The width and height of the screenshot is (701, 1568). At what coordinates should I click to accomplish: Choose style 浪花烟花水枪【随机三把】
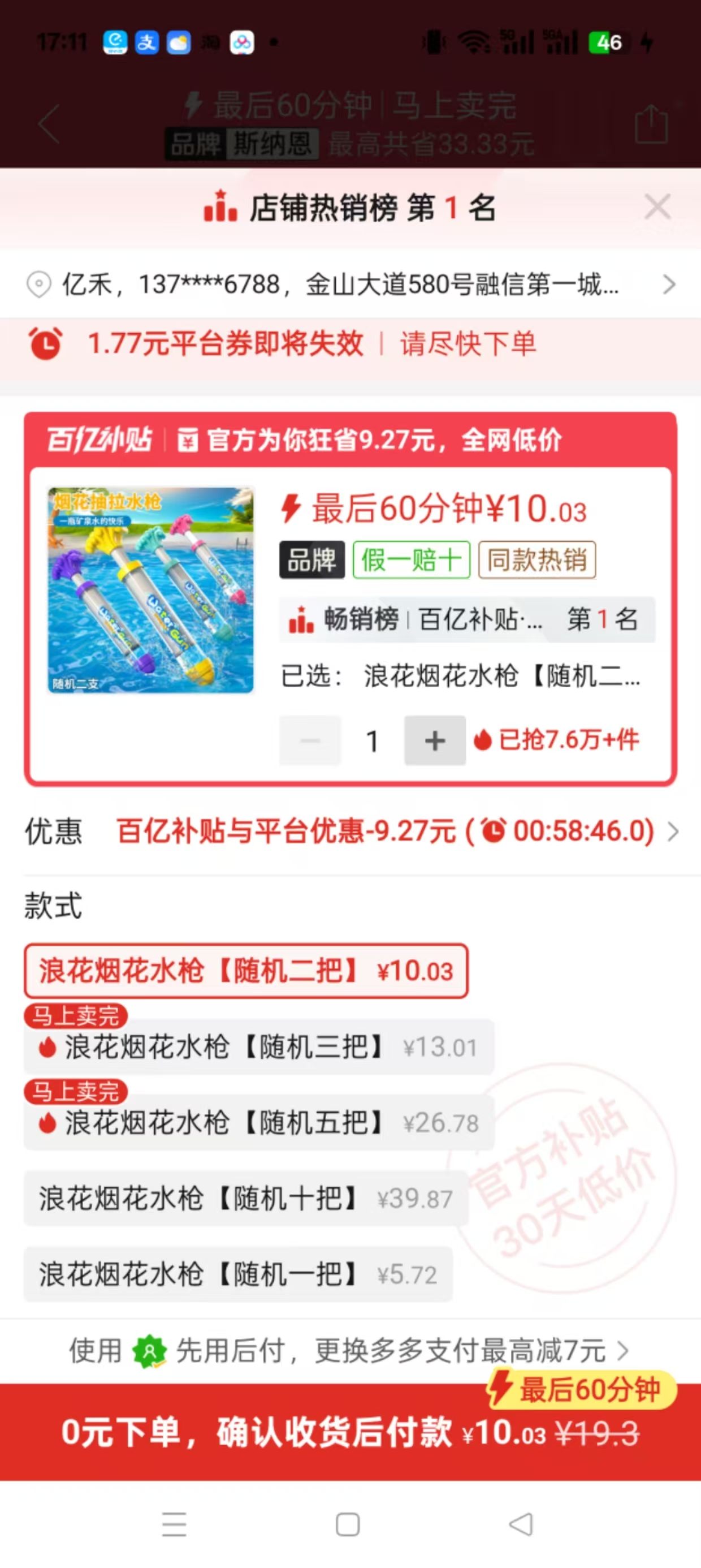tap(258, 1047)
